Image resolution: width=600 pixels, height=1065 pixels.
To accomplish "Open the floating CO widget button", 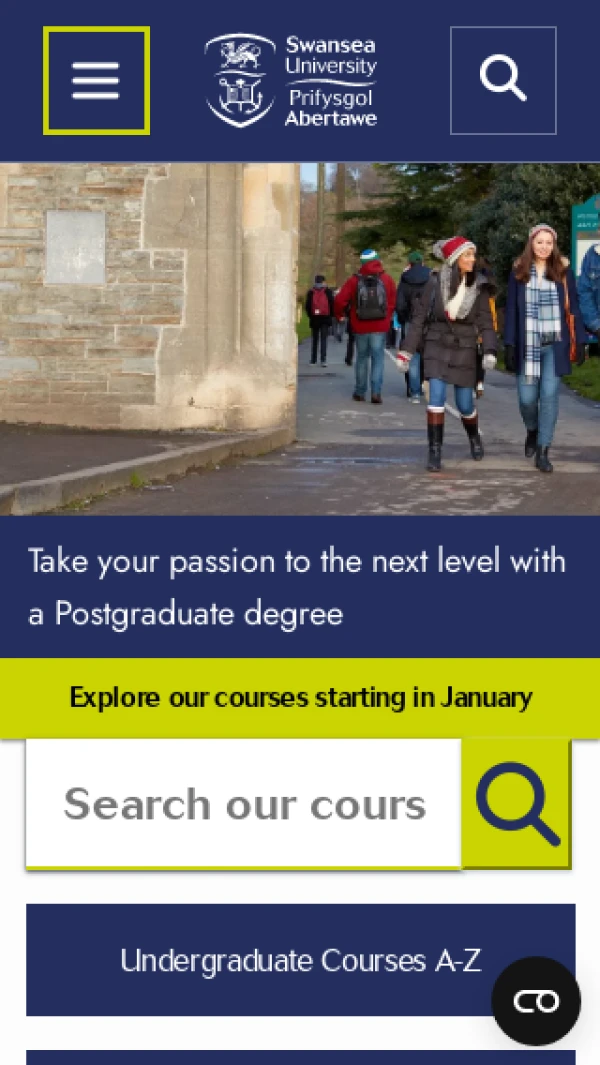I will pyautogui.click(x=536, y=1001).
